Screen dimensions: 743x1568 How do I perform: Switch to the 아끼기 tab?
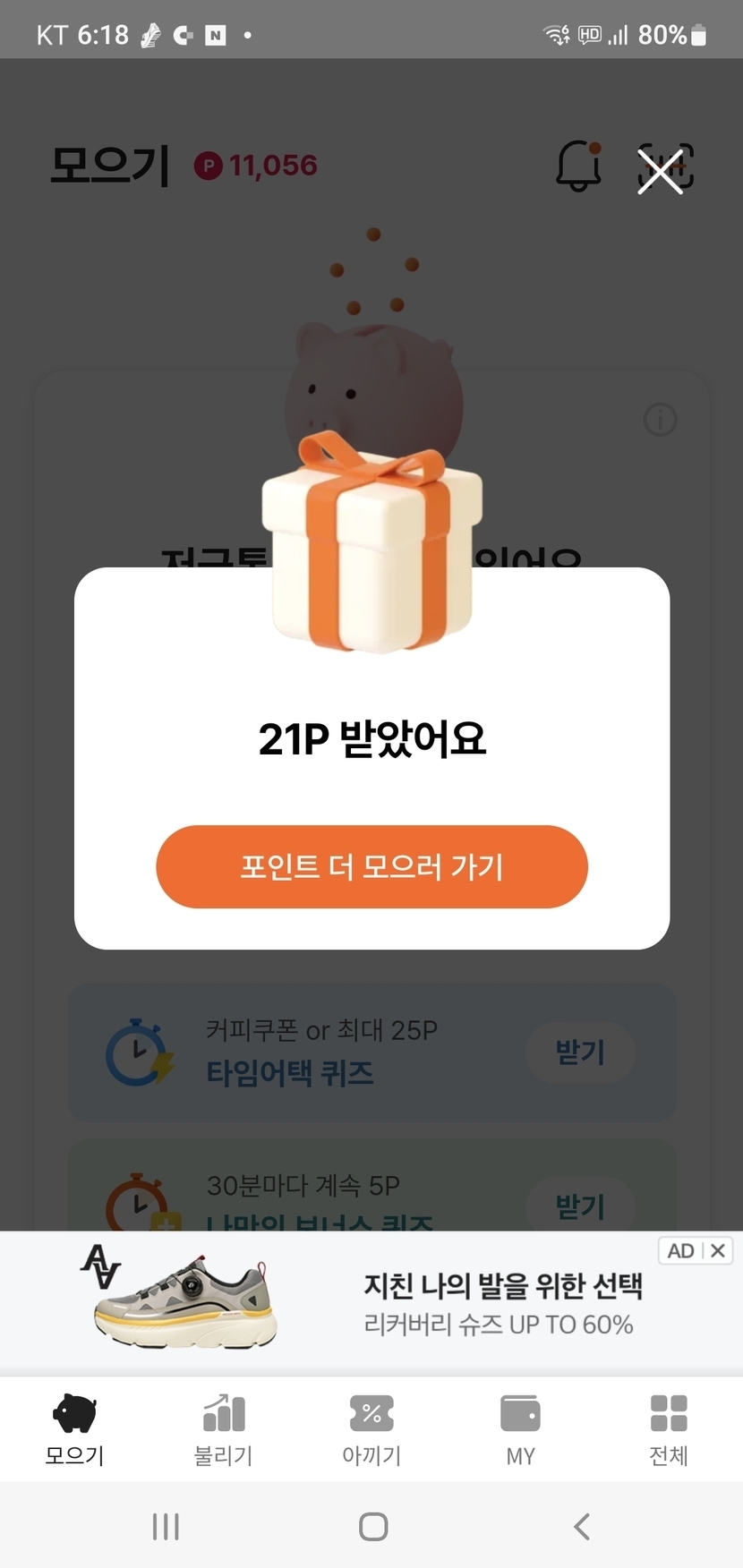(371, 1429)
